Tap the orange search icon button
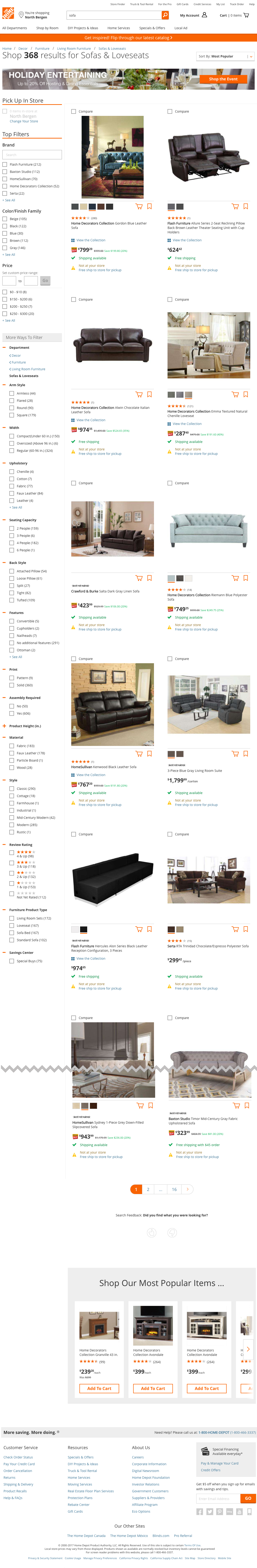Viewport: 257px width, 1568px height. point(165,15)
